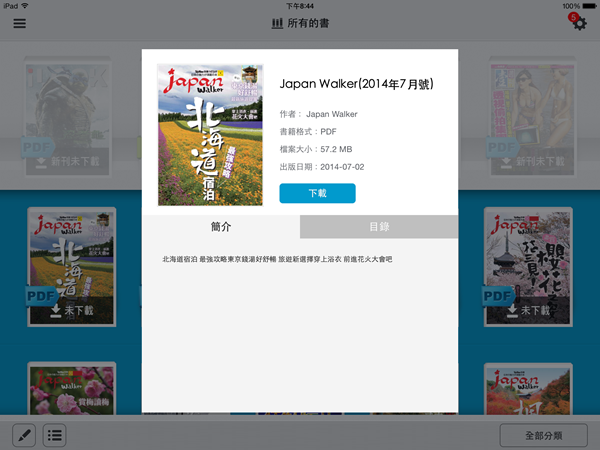Switch to list view
600x450 pixels.
click(x=54, y=436)
